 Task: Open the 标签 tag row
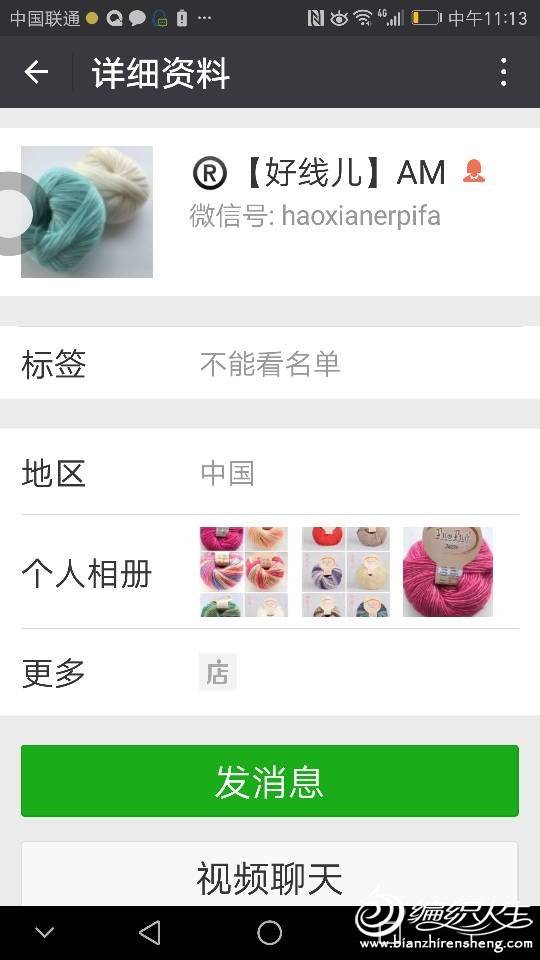[270, 364]
